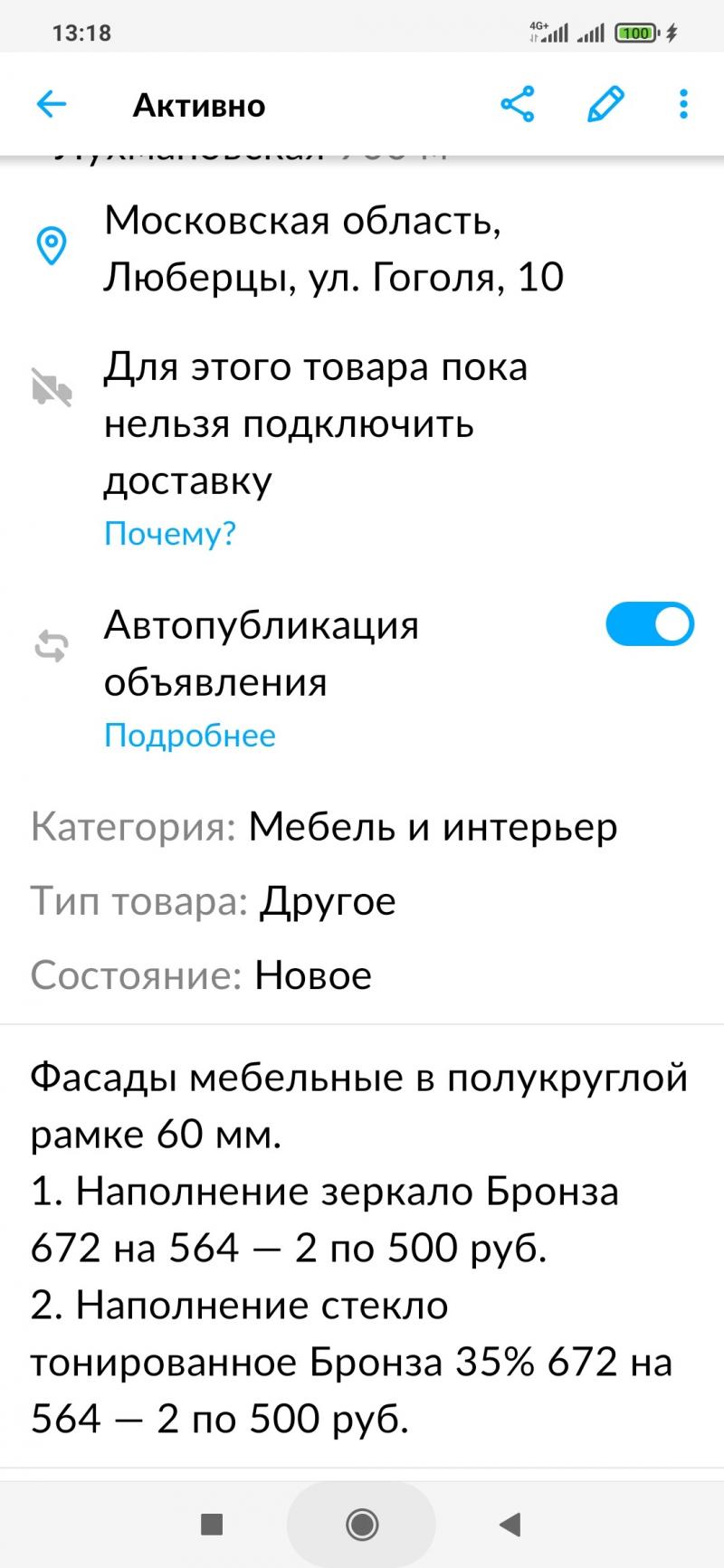Open the overflow menu

683,105
